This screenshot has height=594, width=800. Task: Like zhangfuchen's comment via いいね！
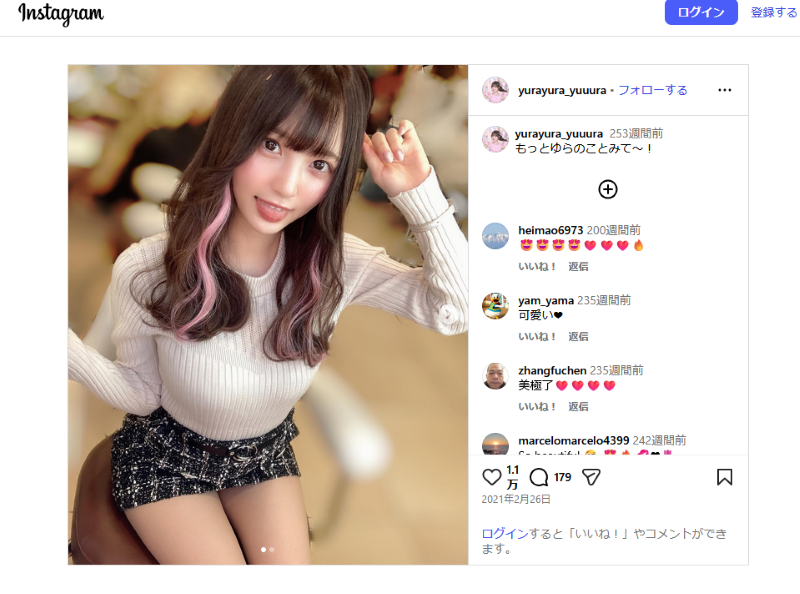pos(537,407)
